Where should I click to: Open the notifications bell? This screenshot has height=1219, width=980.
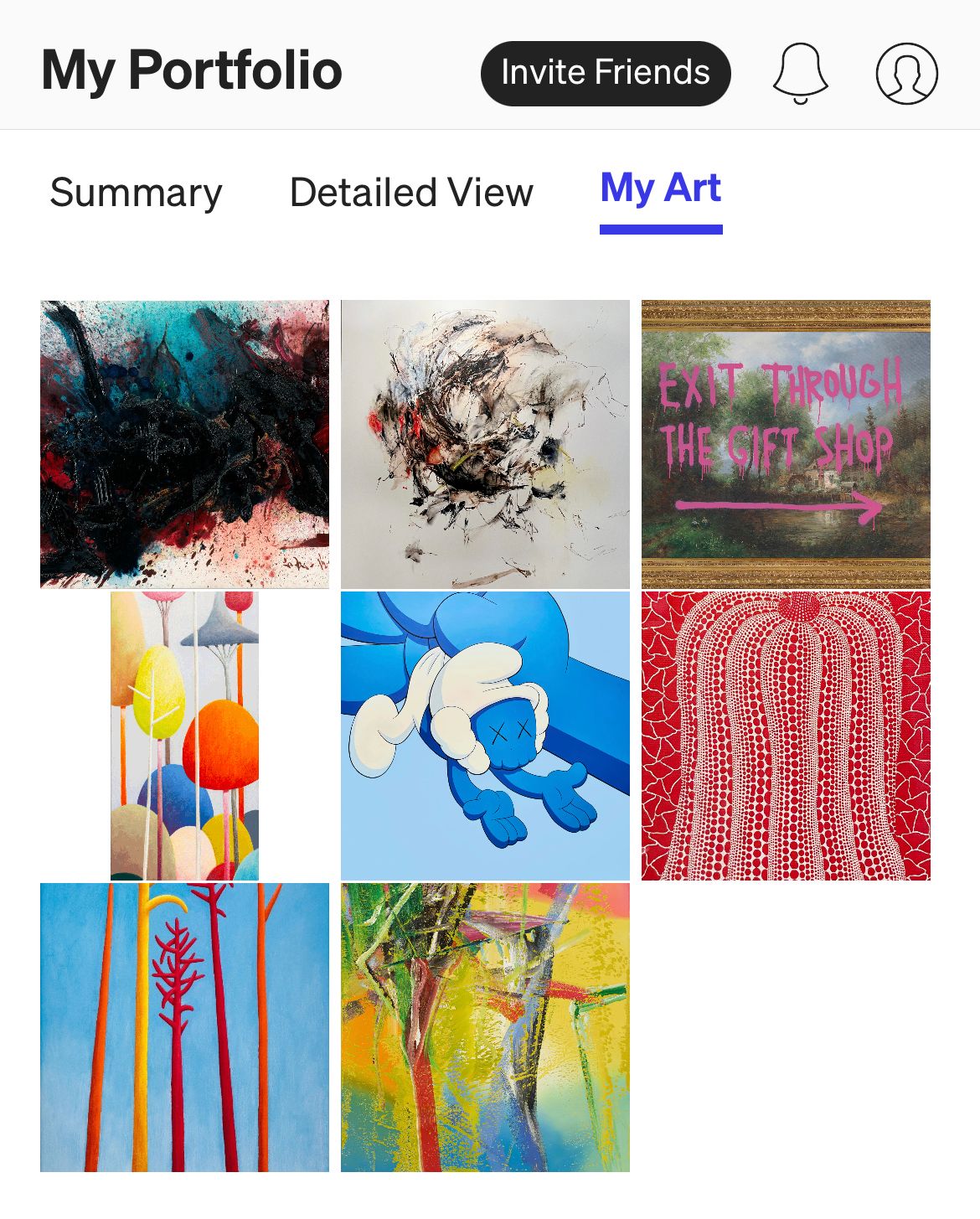click(800, 74)
